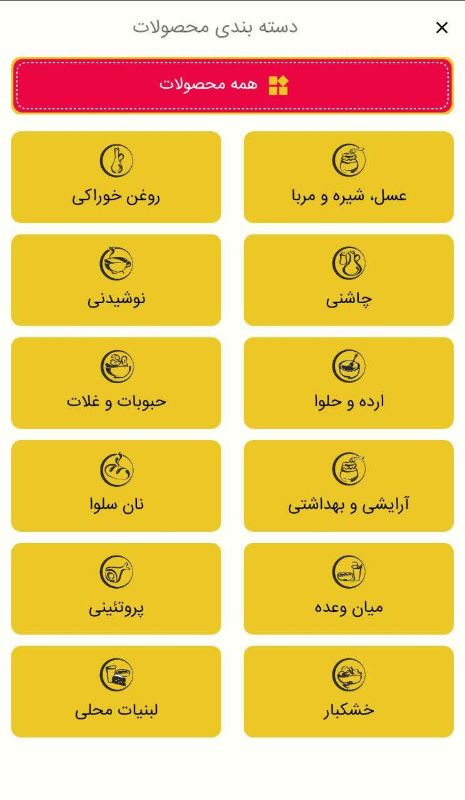Browse the نان سلوا category
Image resolution: width=465 pixels, height=800 pixels.
pos(116,486)
